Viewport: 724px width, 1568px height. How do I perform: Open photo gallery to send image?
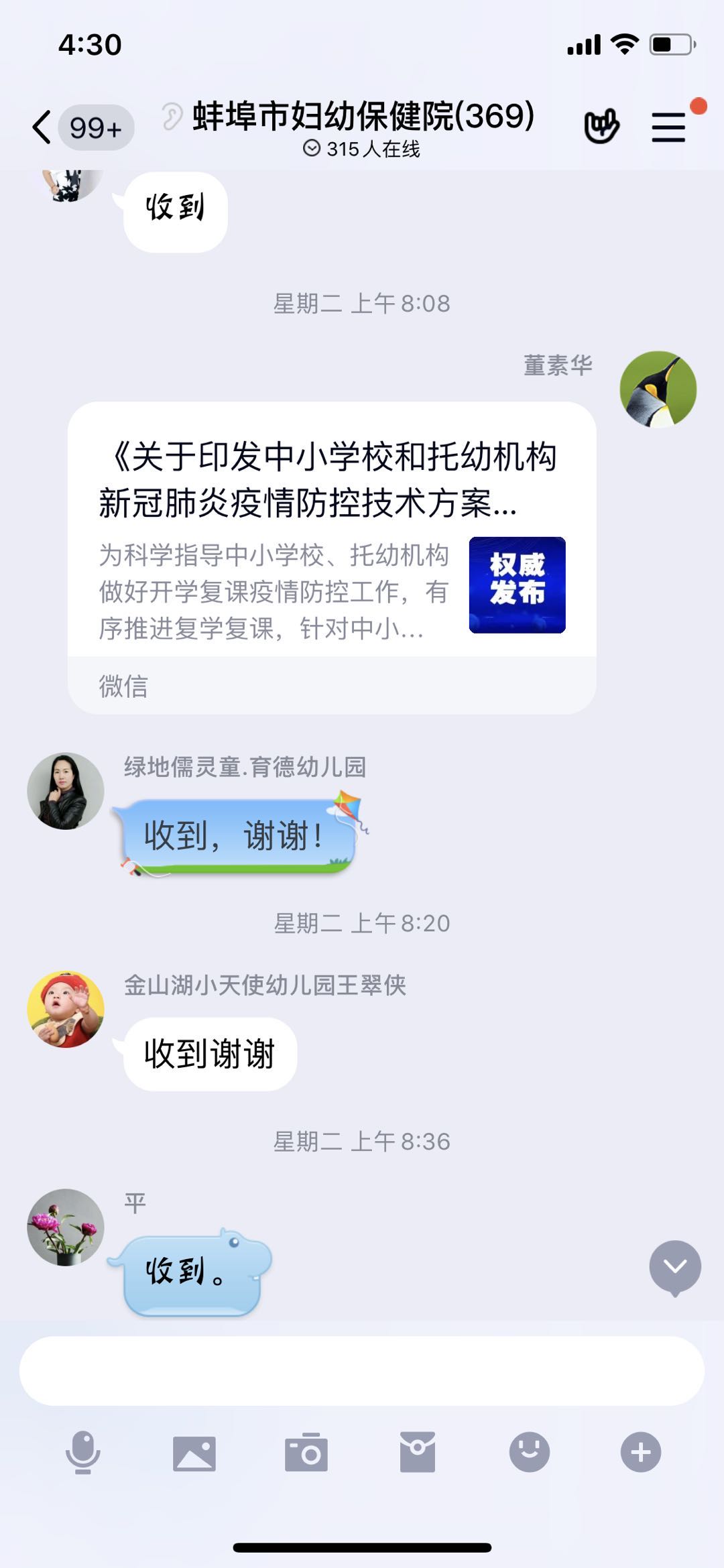[194, 1453]
